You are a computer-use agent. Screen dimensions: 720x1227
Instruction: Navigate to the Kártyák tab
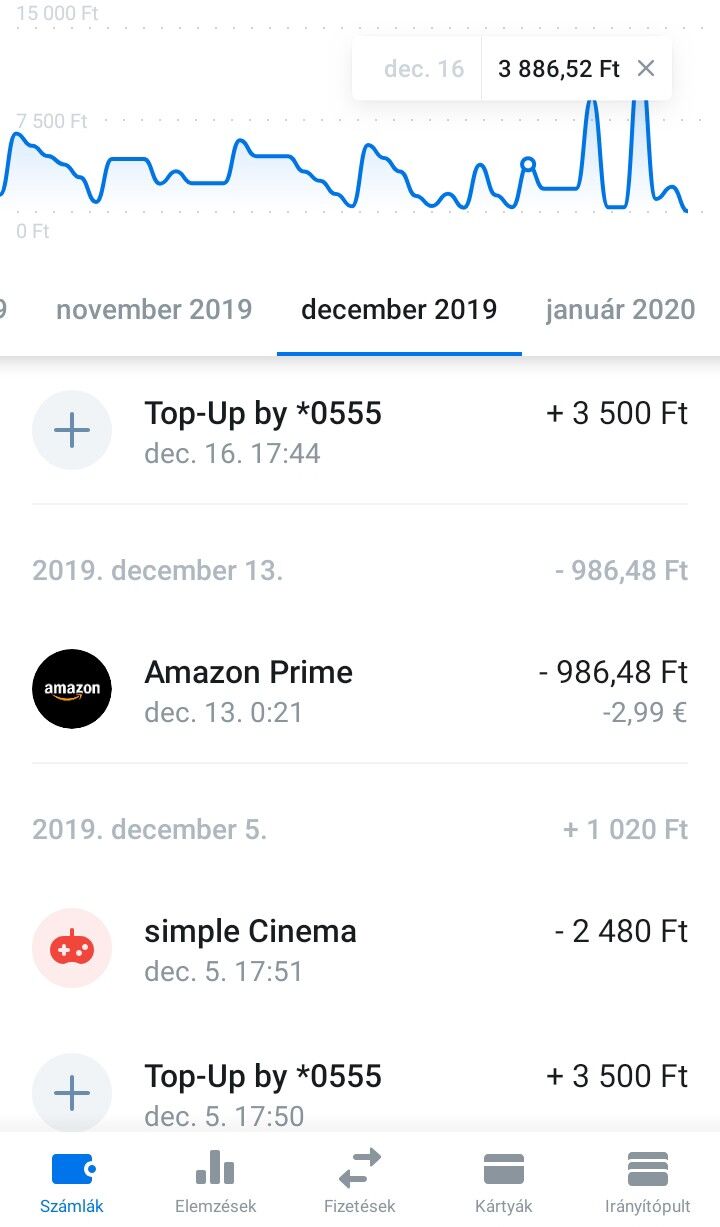(504, 1180)
